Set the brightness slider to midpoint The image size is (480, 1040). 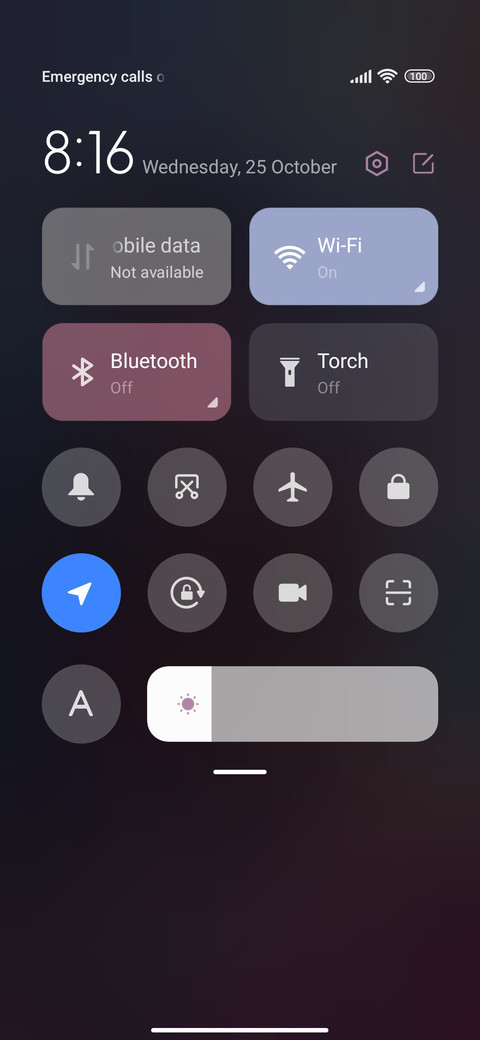coord(292,704)
